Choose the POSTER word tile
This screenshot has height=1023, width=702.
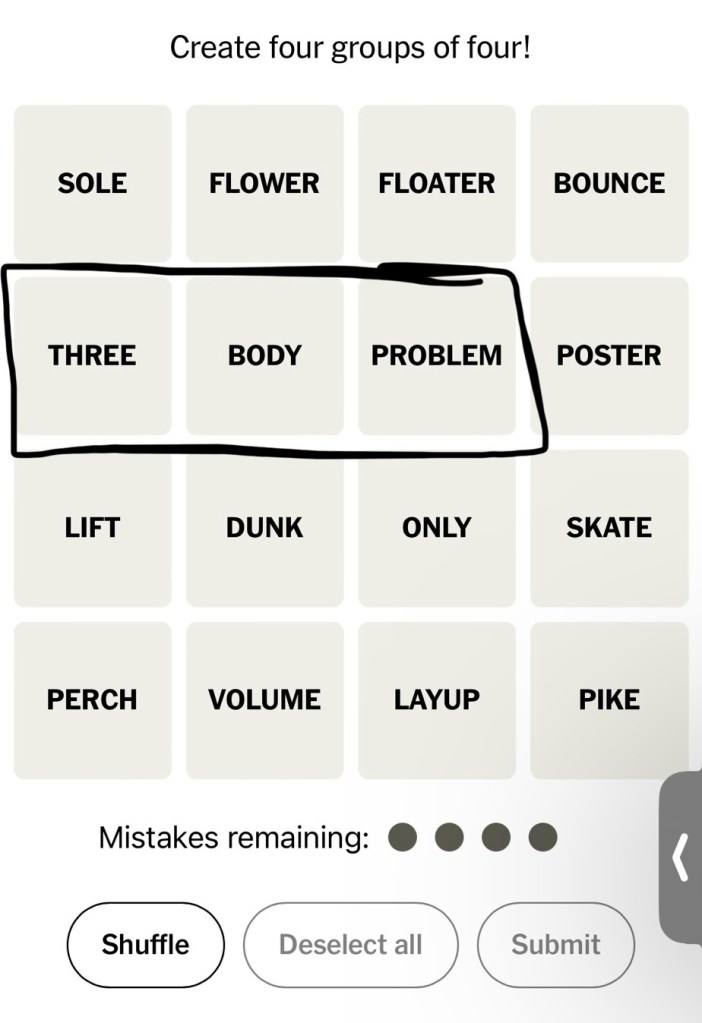609,356
